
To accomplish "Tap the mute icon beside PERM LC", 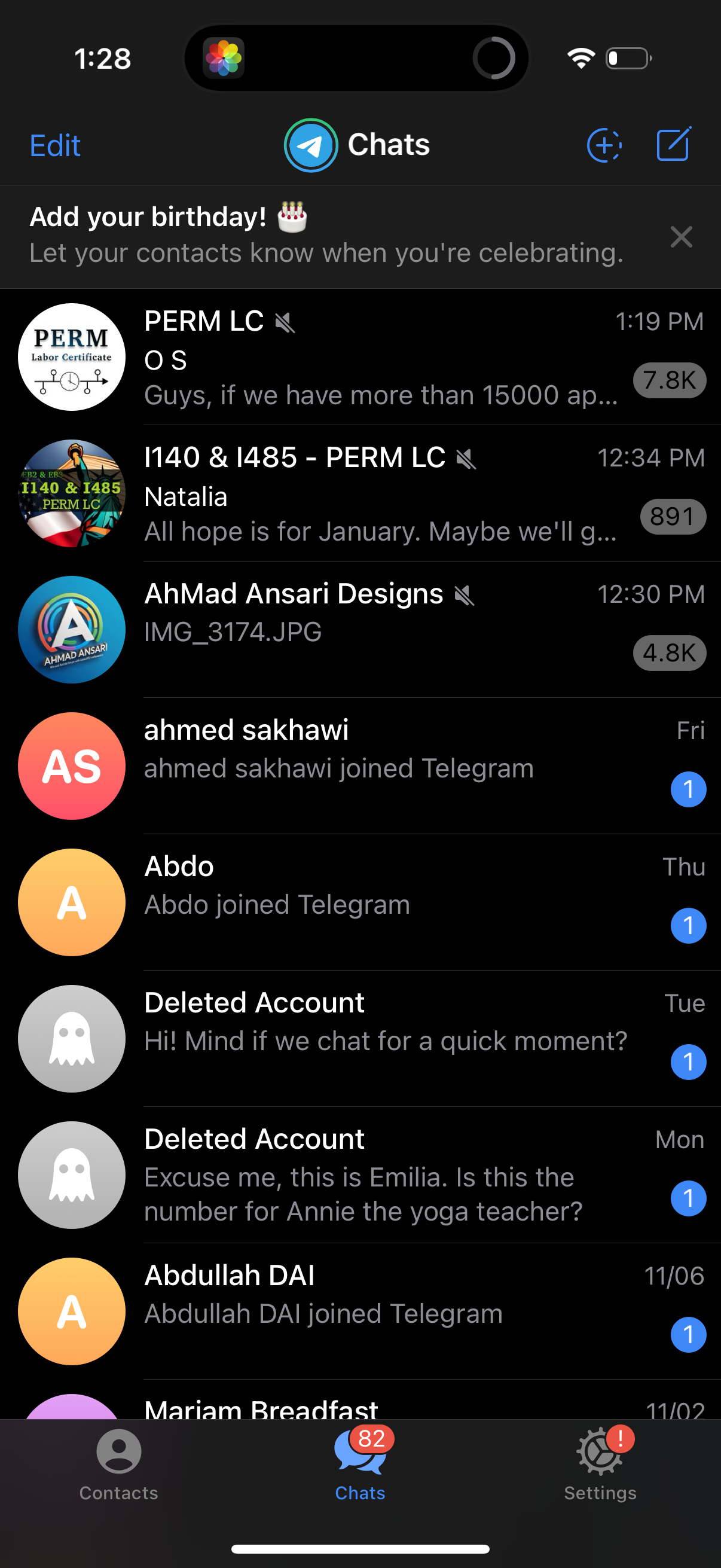I will click(285, 322).
